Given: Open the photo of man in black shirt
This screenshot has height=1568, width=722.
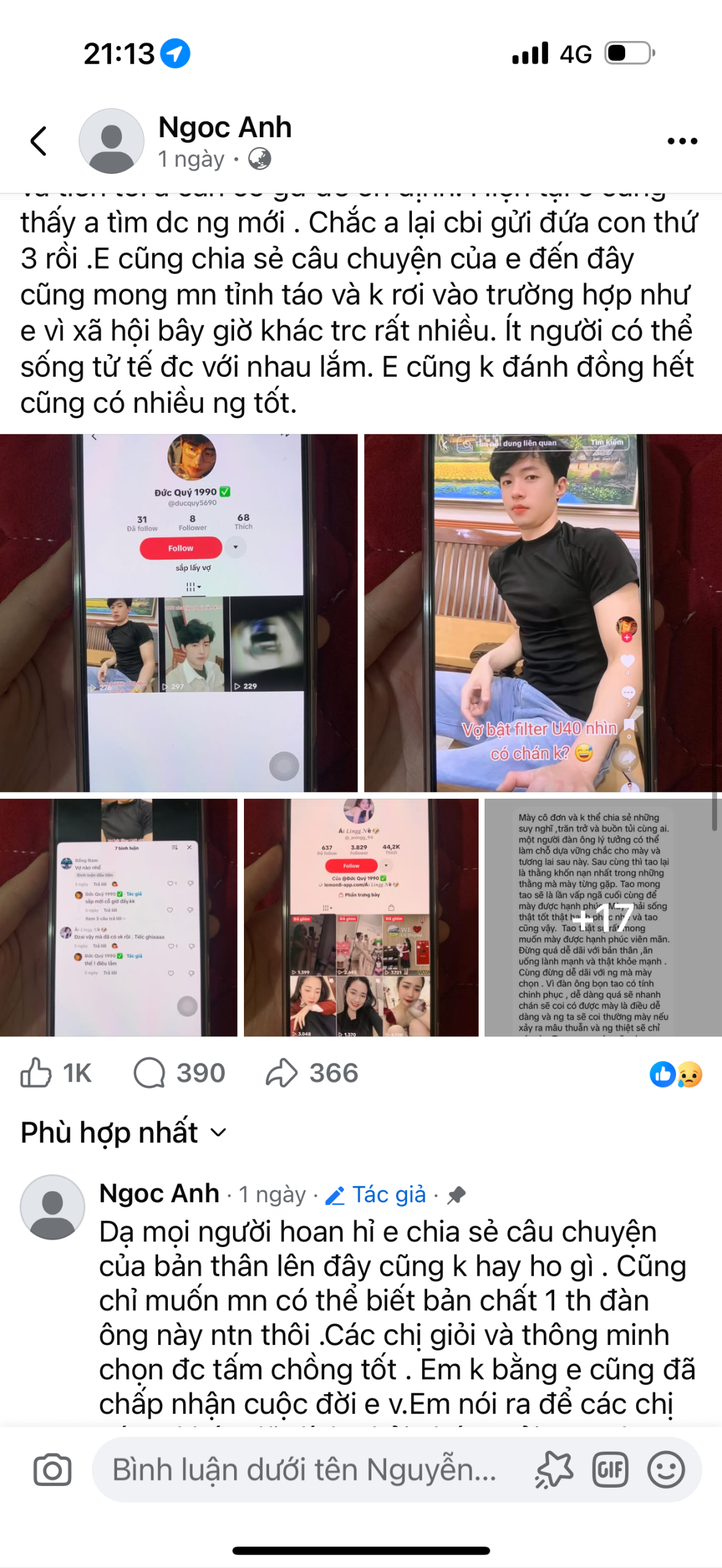Looking at the screenshot, I should (x=542, y=612).
